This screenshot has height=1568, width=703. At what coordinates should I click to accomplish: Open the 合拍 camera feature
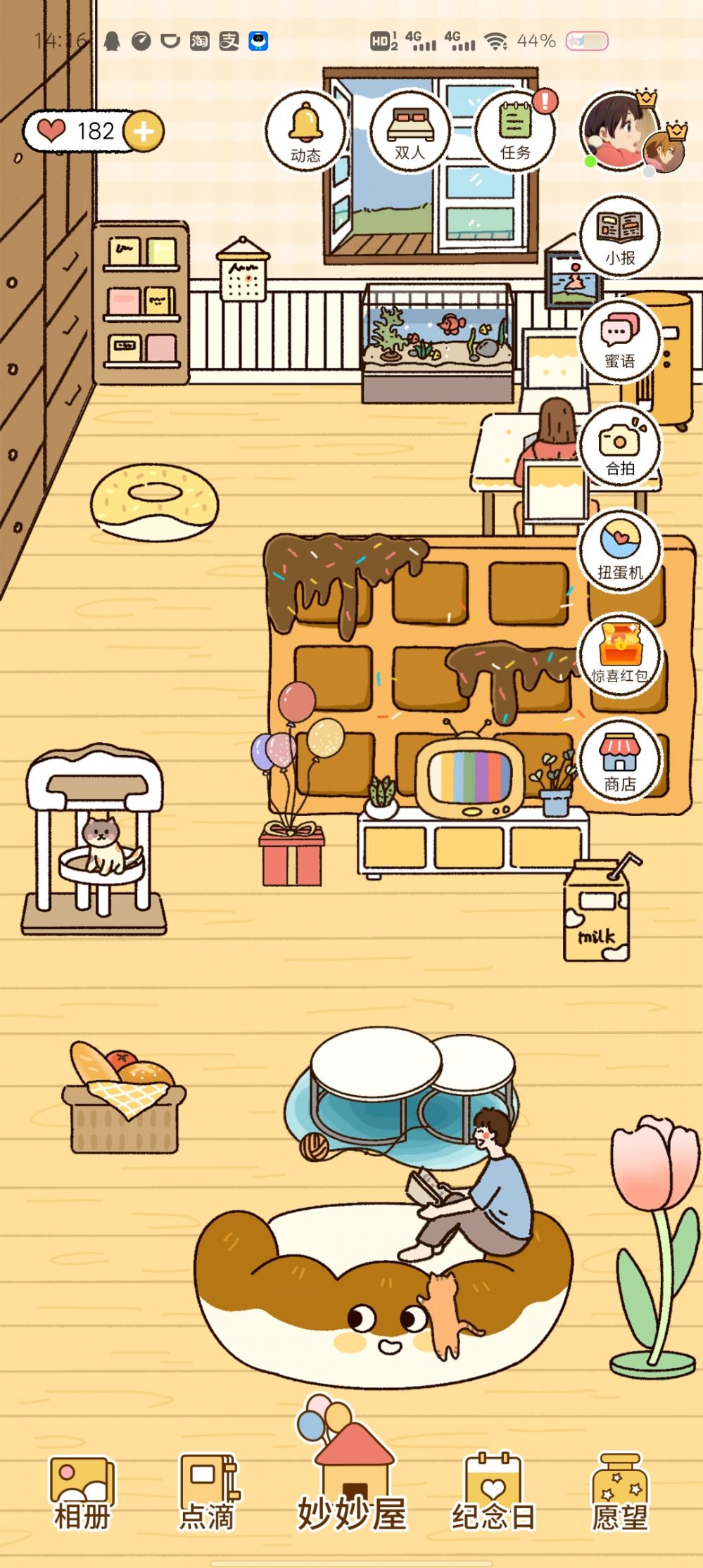[x=620, y=446]
